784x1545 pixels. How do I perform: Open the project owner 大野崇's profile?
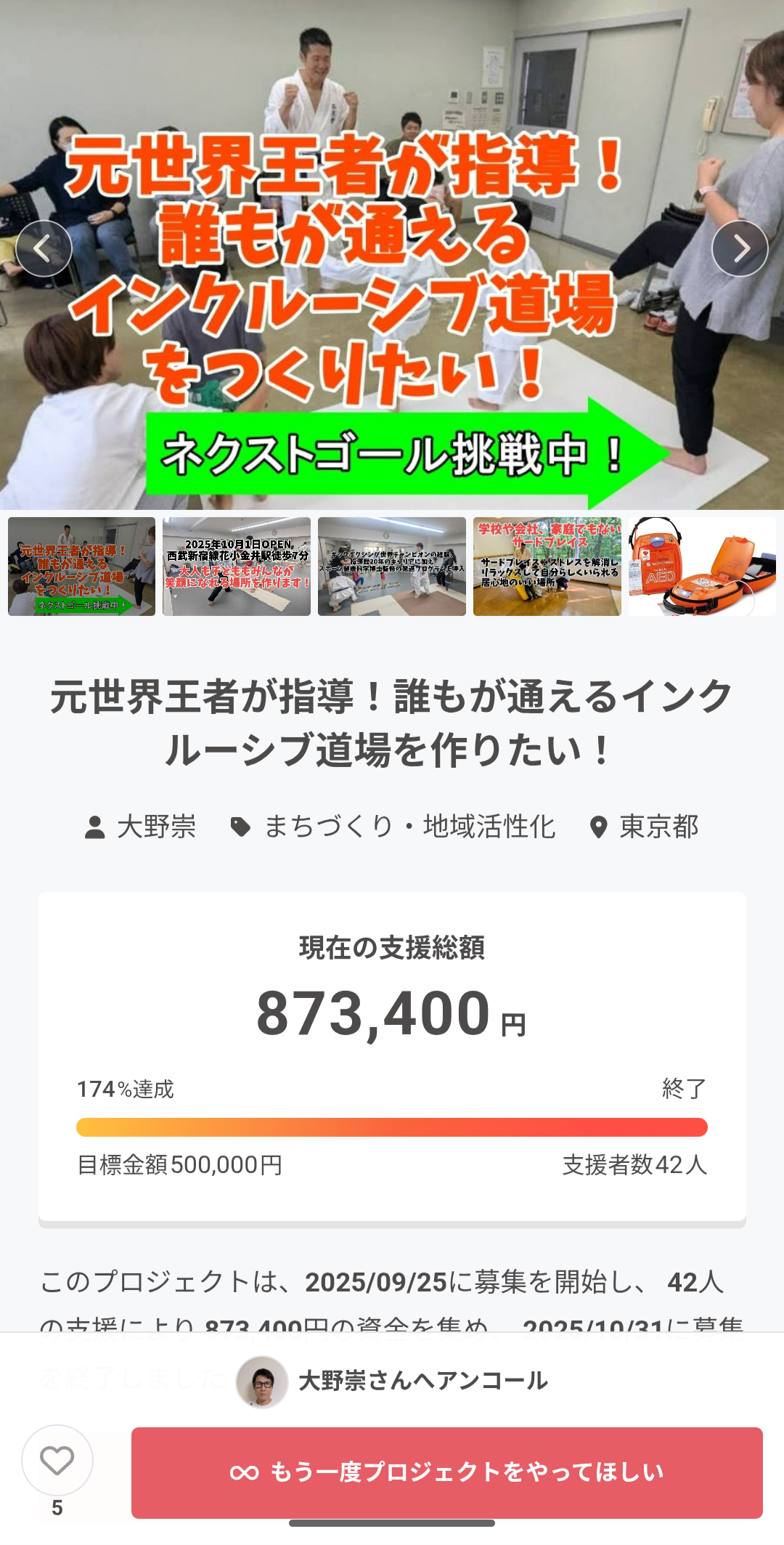pos(141,827)
